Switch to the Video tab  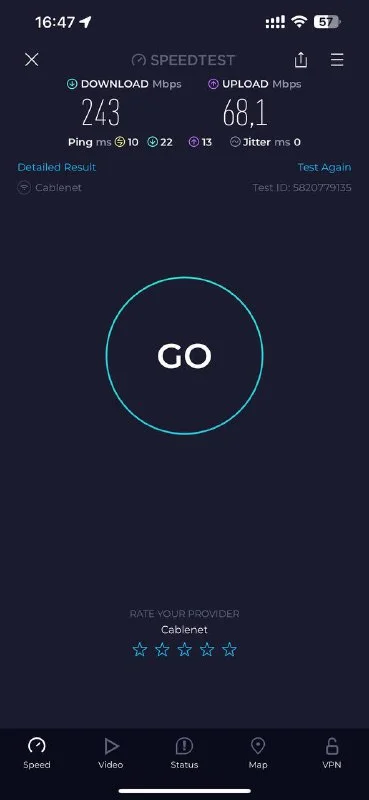(x=111, y=754)
